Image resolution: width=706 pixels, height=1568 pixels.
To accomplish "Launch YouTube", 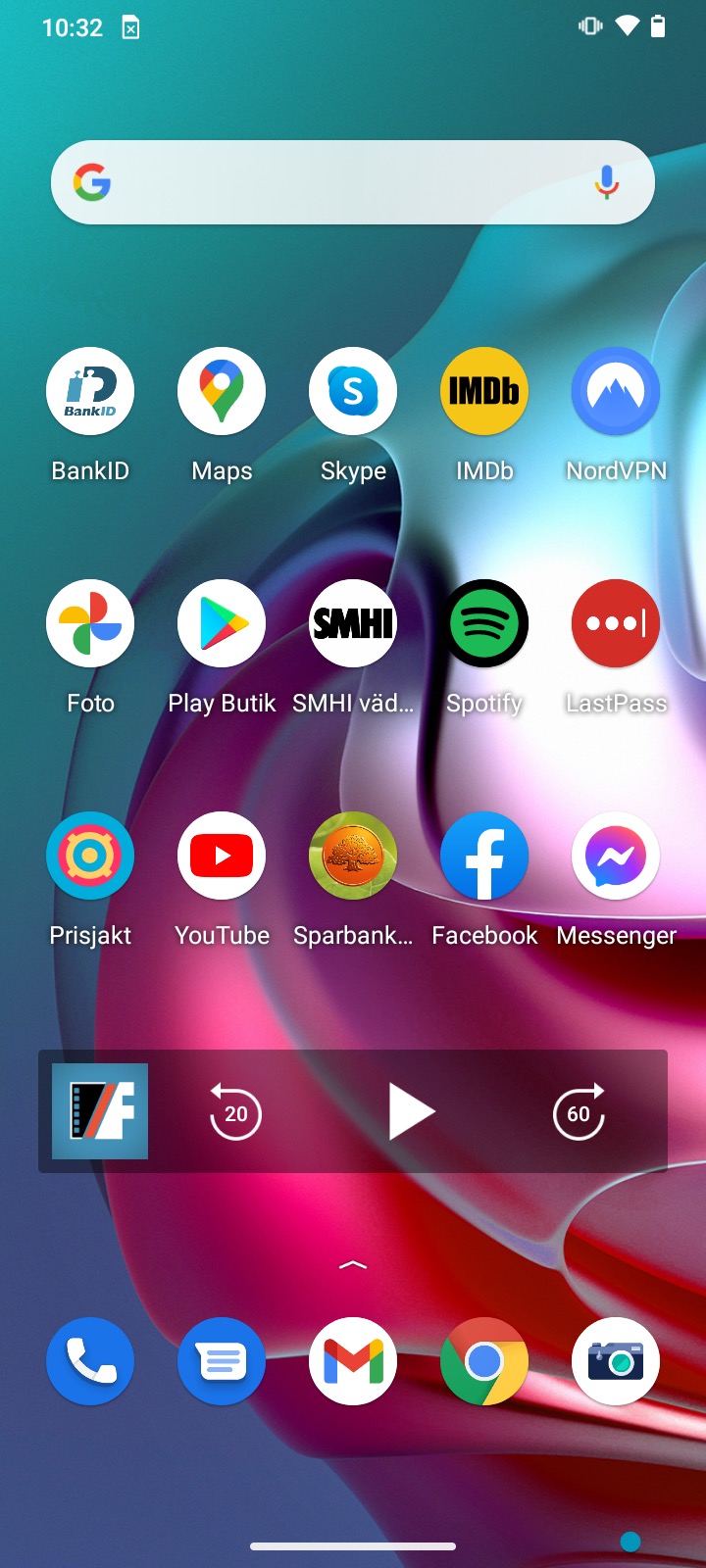I will coord(222,857).
